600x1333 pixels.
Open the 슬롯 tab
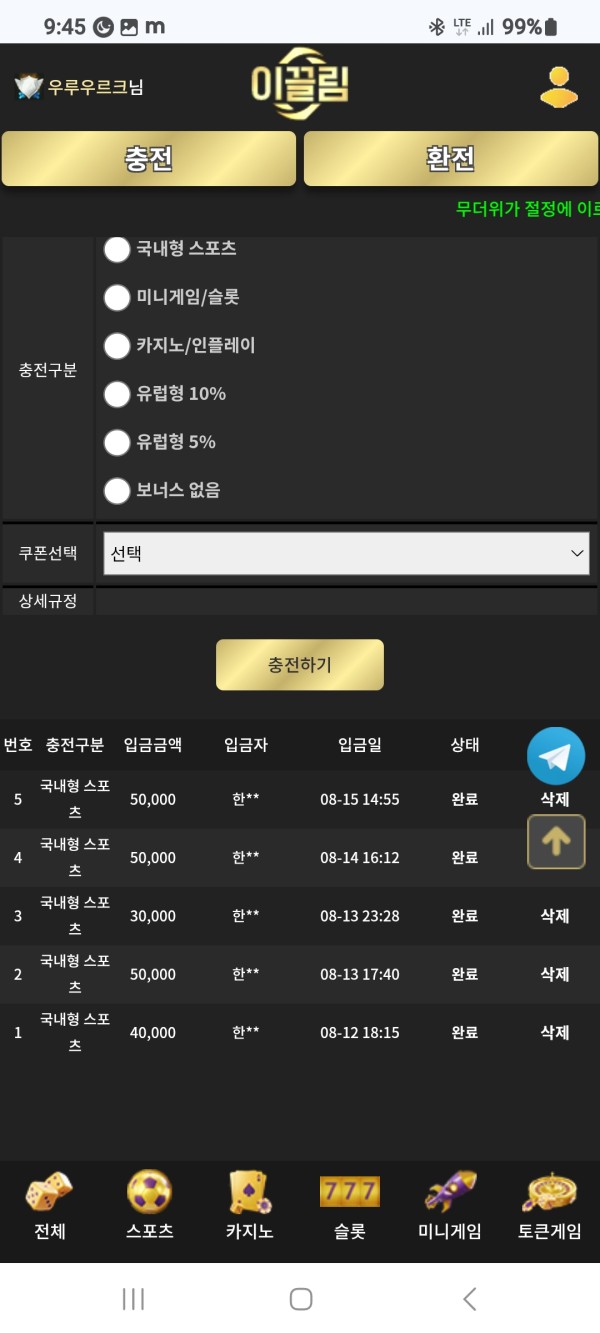click(350, 1207)
